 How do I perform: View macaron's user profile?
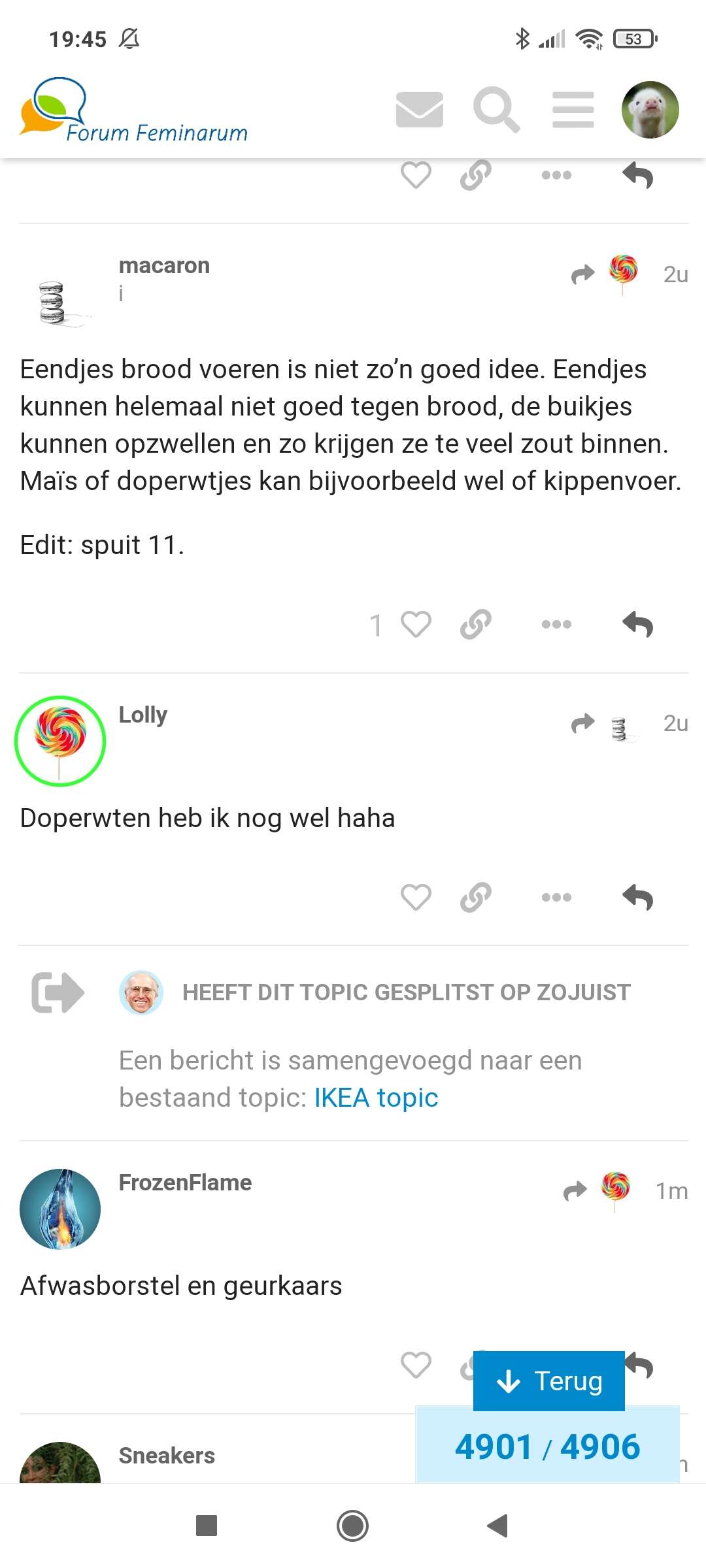(x=164, y=265)
